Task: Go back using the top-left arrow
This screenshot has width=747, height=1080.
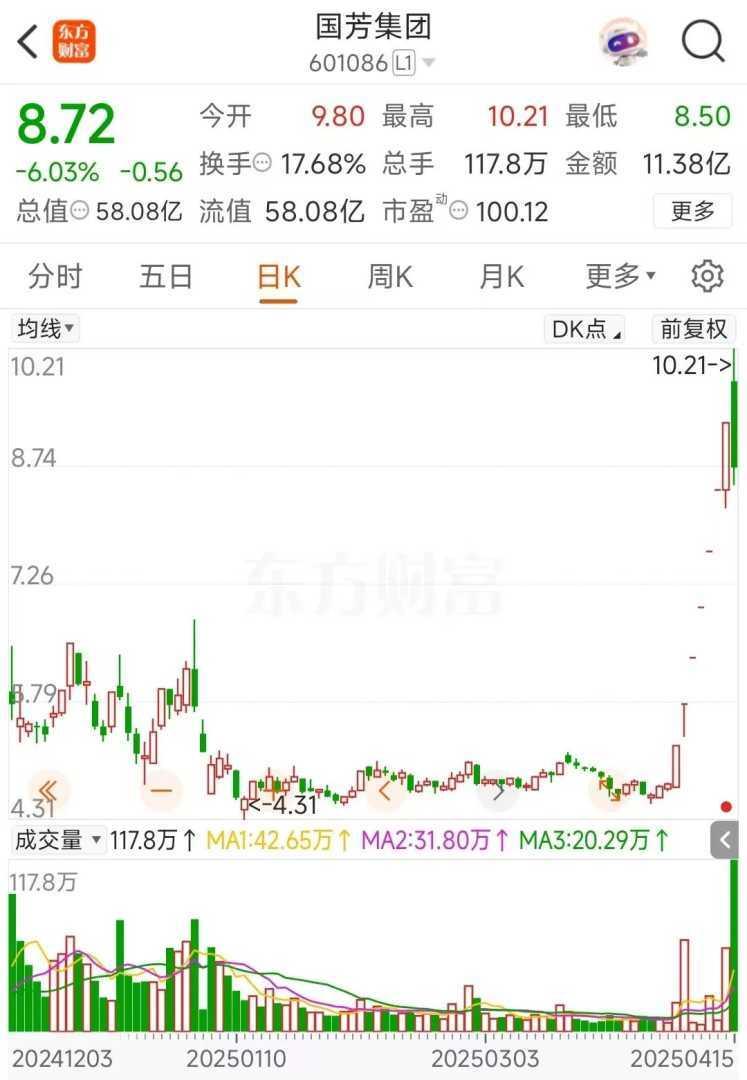Action: point(28,42)
